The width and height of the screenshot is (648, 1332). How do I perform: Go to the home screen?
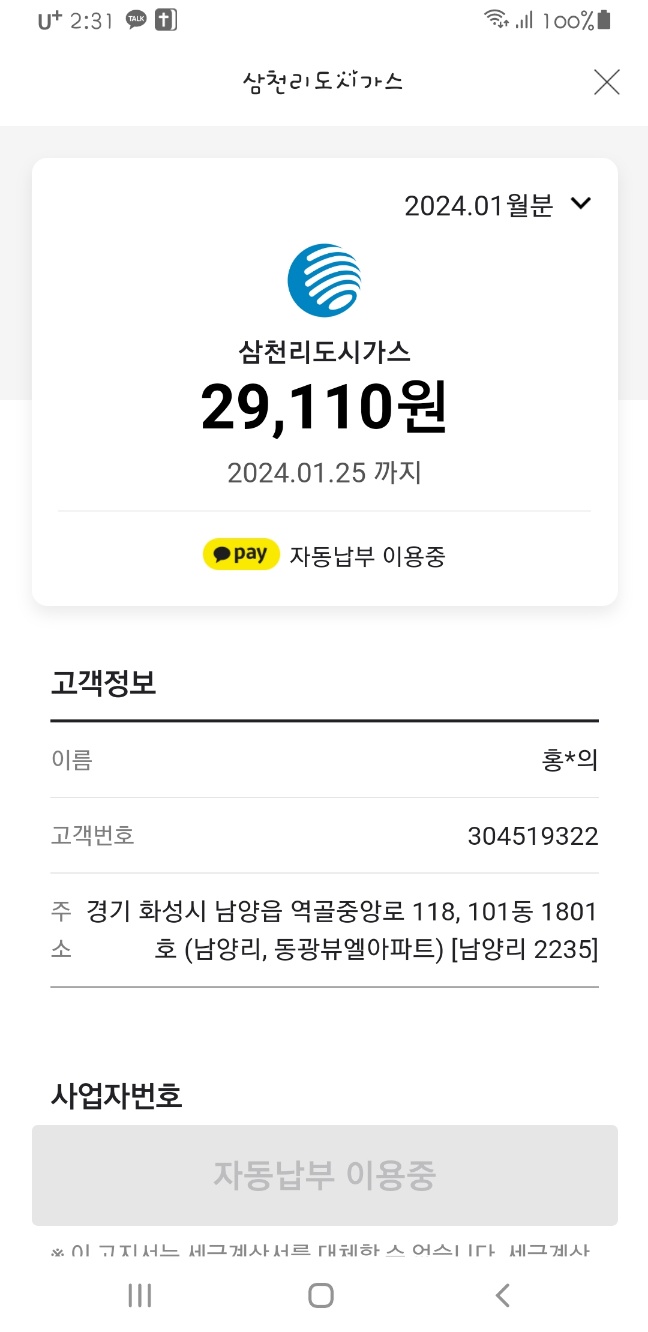point(321,1296)
